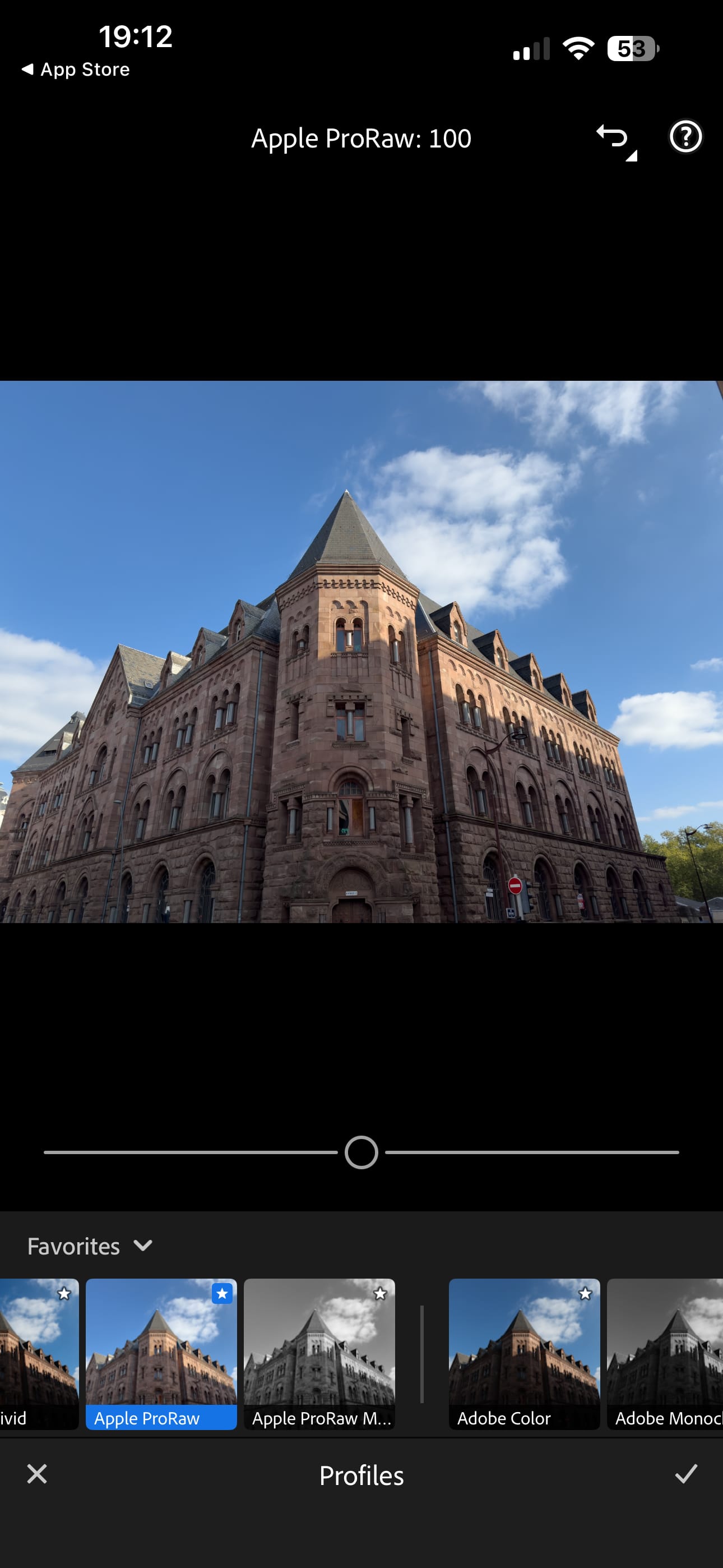This screenshot has width=723, height=1568.
Task: Select the Apple ProRaw profile
Action: 161,1353
